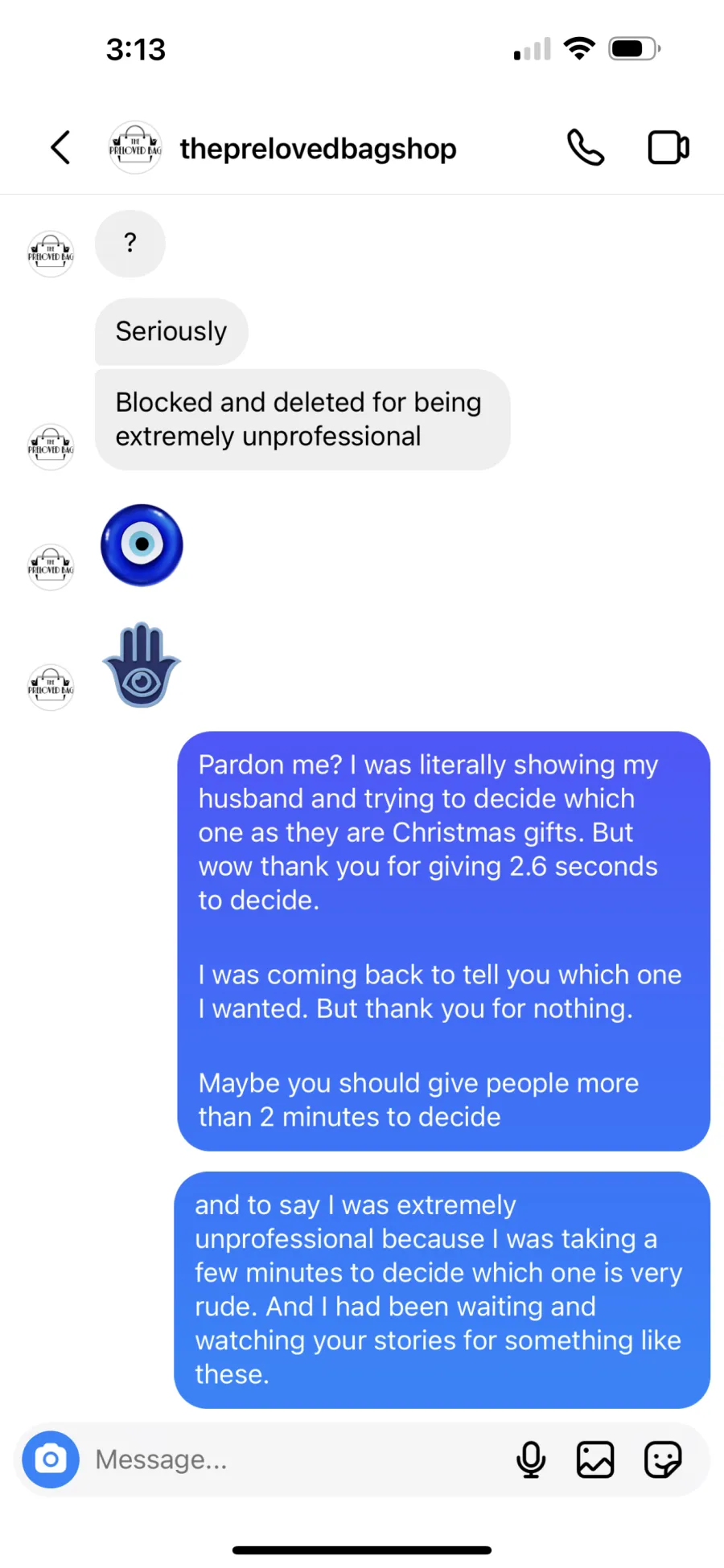Screen dimensions: 724x1568
Task: Record a voice message with the microphone
Action: coord(531,1459)
